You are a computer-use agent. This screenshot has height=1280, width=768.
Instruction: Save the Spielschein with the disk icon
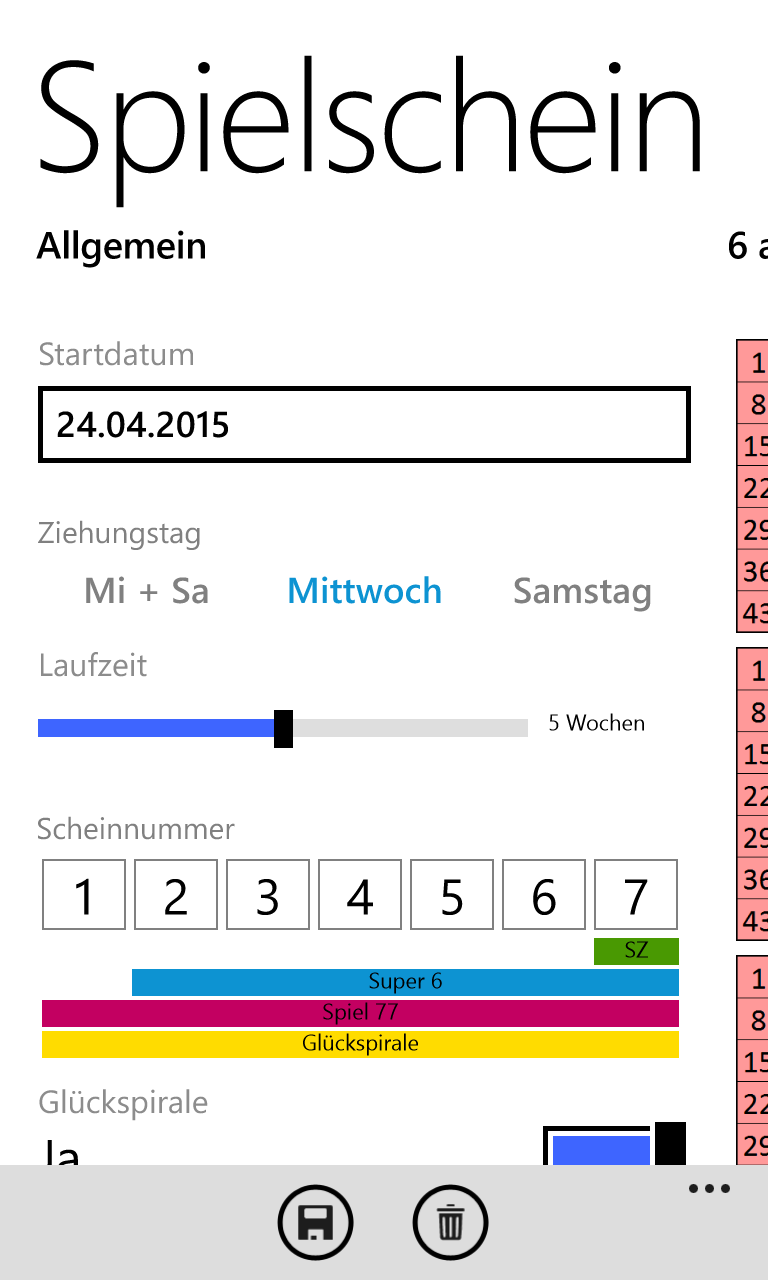point(316,1222)
